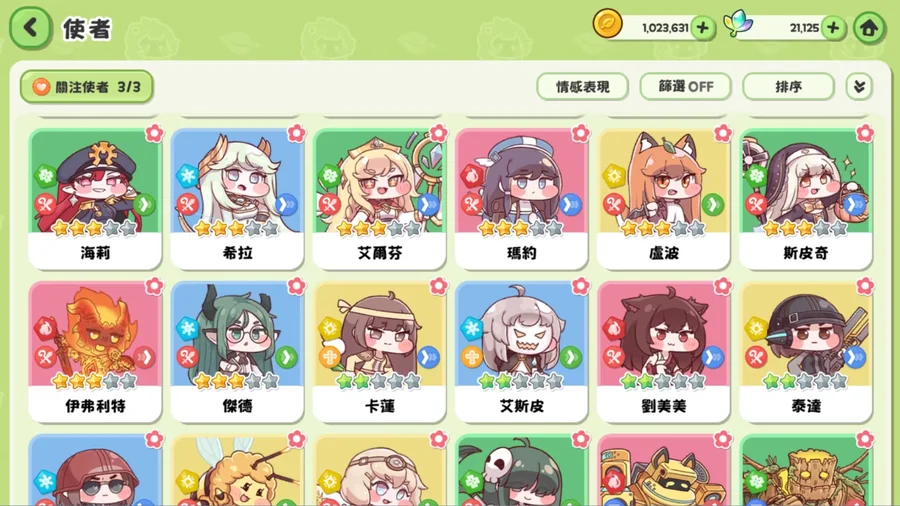This screenshot has height=506, width=900.
Task: Expand the double-chevron dropdown
Action: point(859,87)
